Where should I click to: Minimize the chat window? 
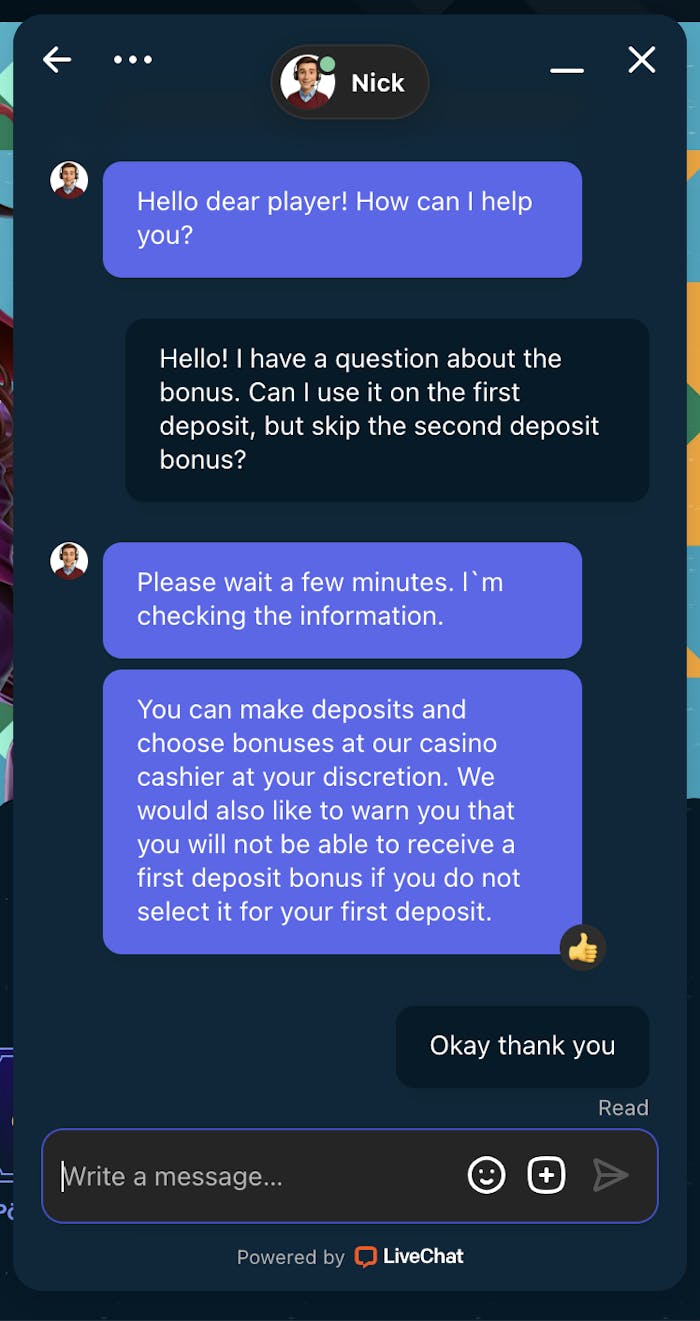pos(567,70)
